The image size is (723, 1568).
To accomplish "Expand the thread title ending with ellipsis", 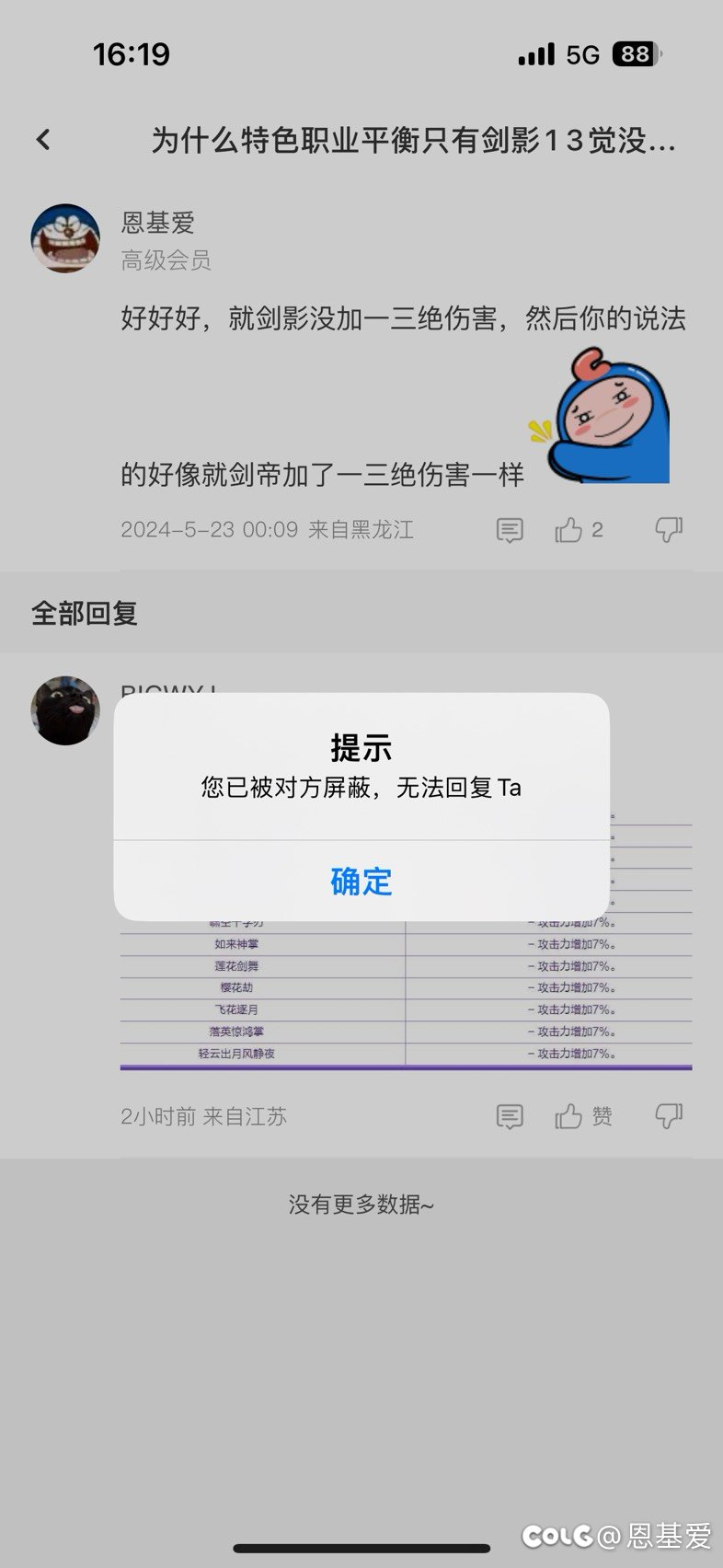I will tap(412, 141).
